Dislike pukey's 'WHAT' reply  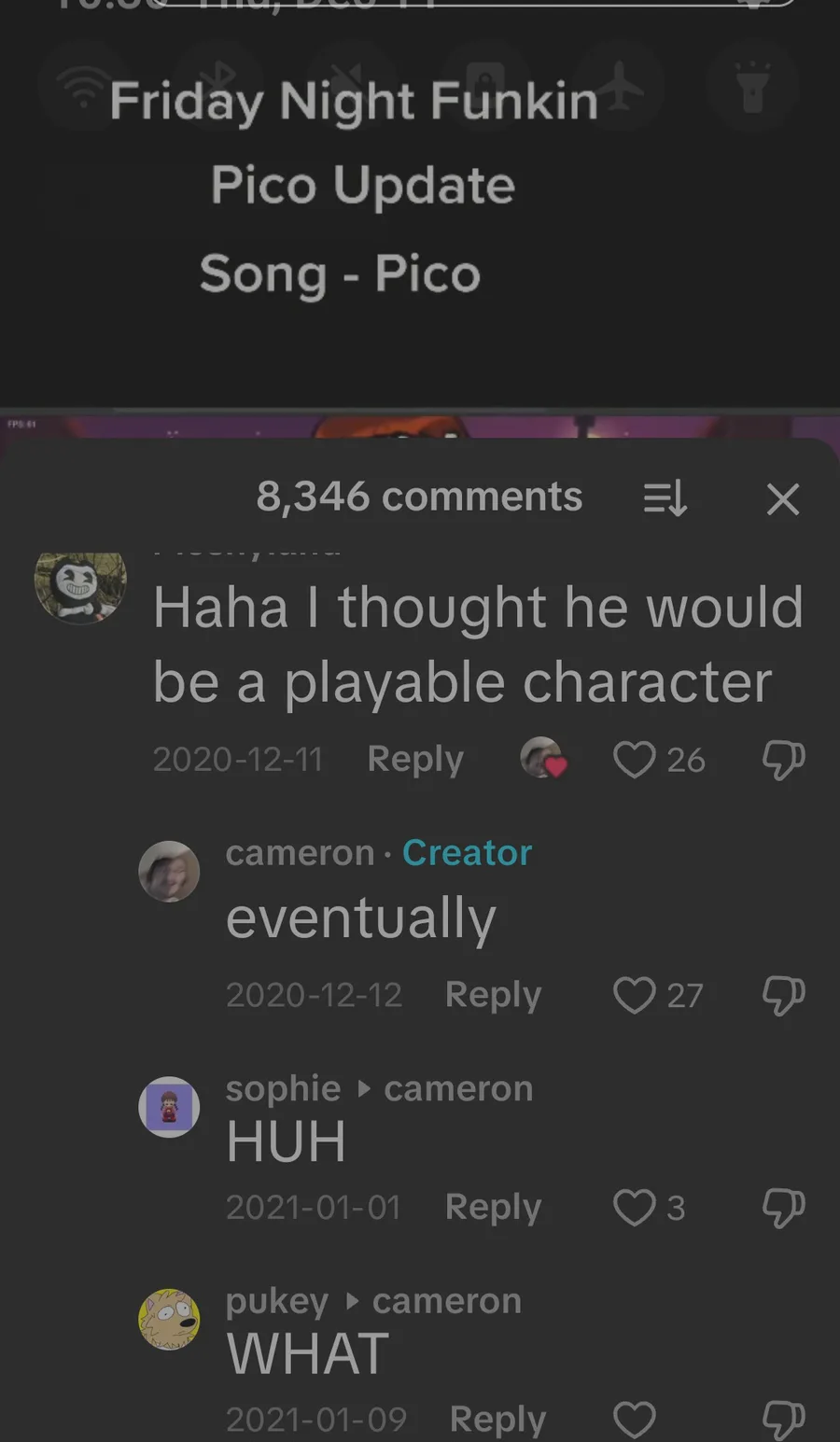point(783,1420)
